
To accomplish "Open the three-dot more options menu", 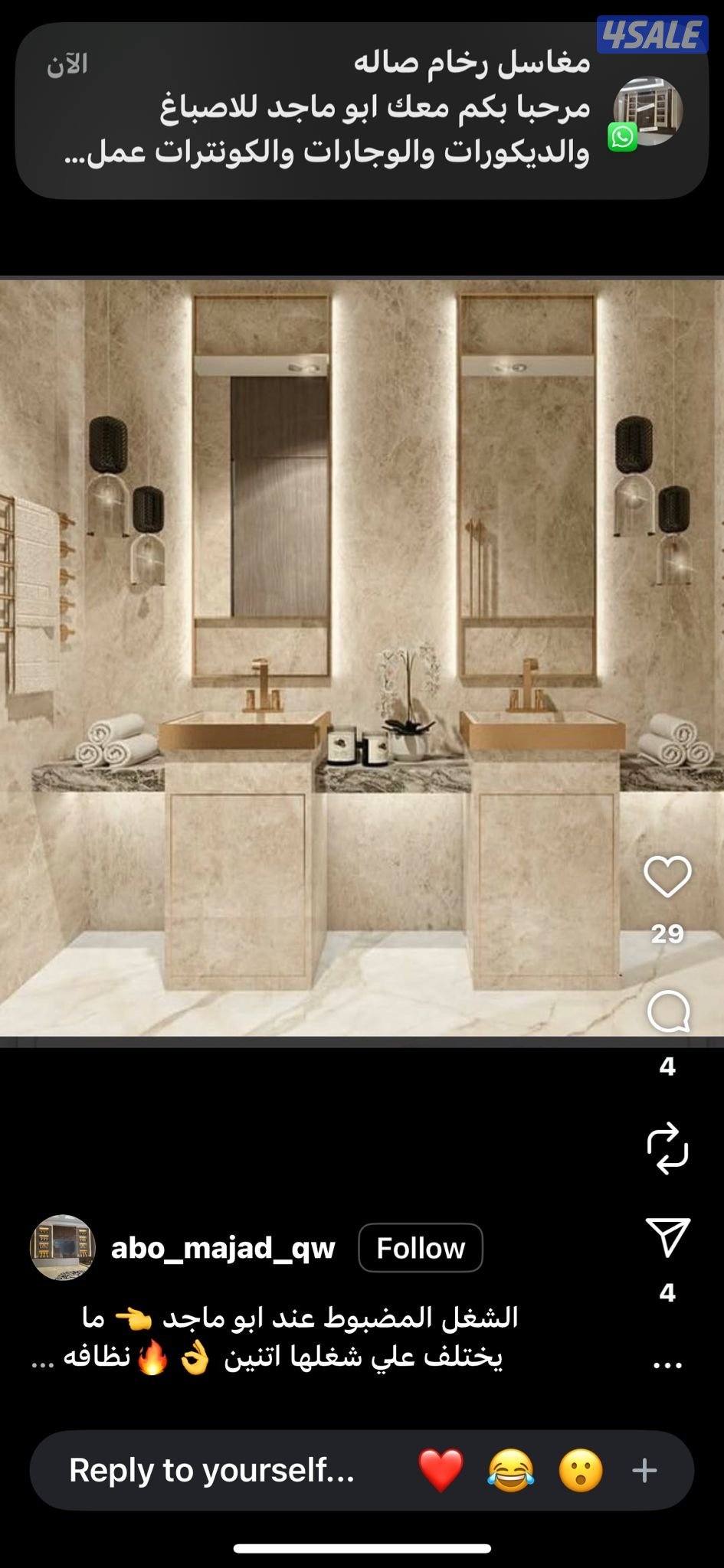I will [667, 1365].
